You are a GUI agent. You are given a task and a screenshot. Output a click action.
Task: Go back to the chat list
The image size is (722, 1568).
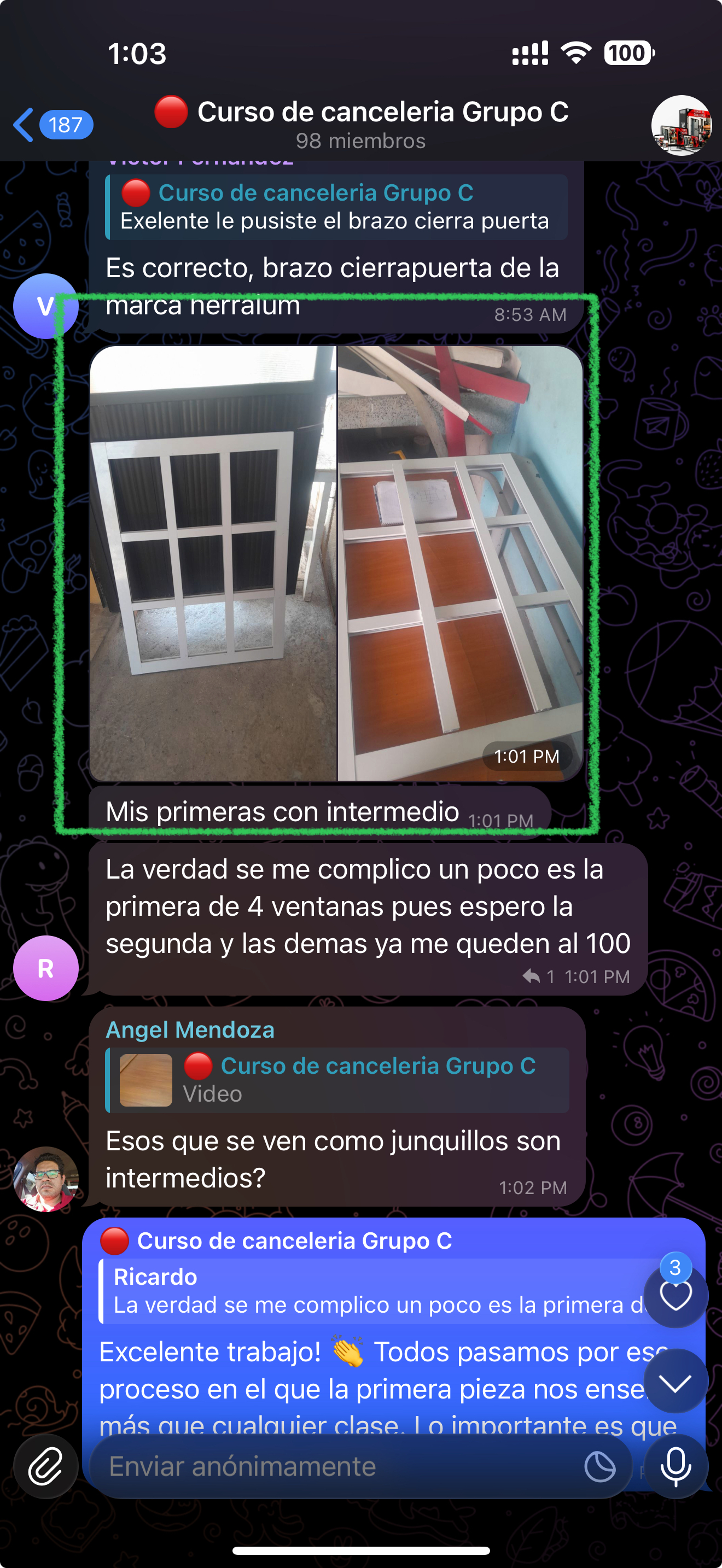click(52, 125)
